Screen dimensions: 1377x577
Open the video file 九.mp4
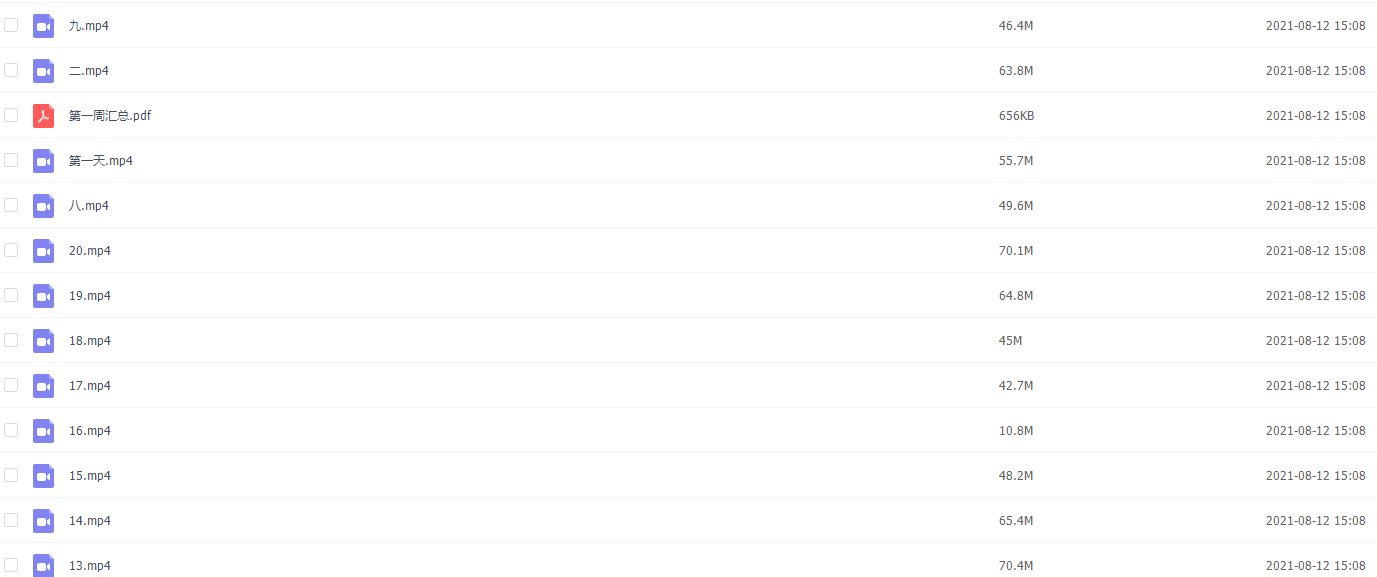pos(88,26)
